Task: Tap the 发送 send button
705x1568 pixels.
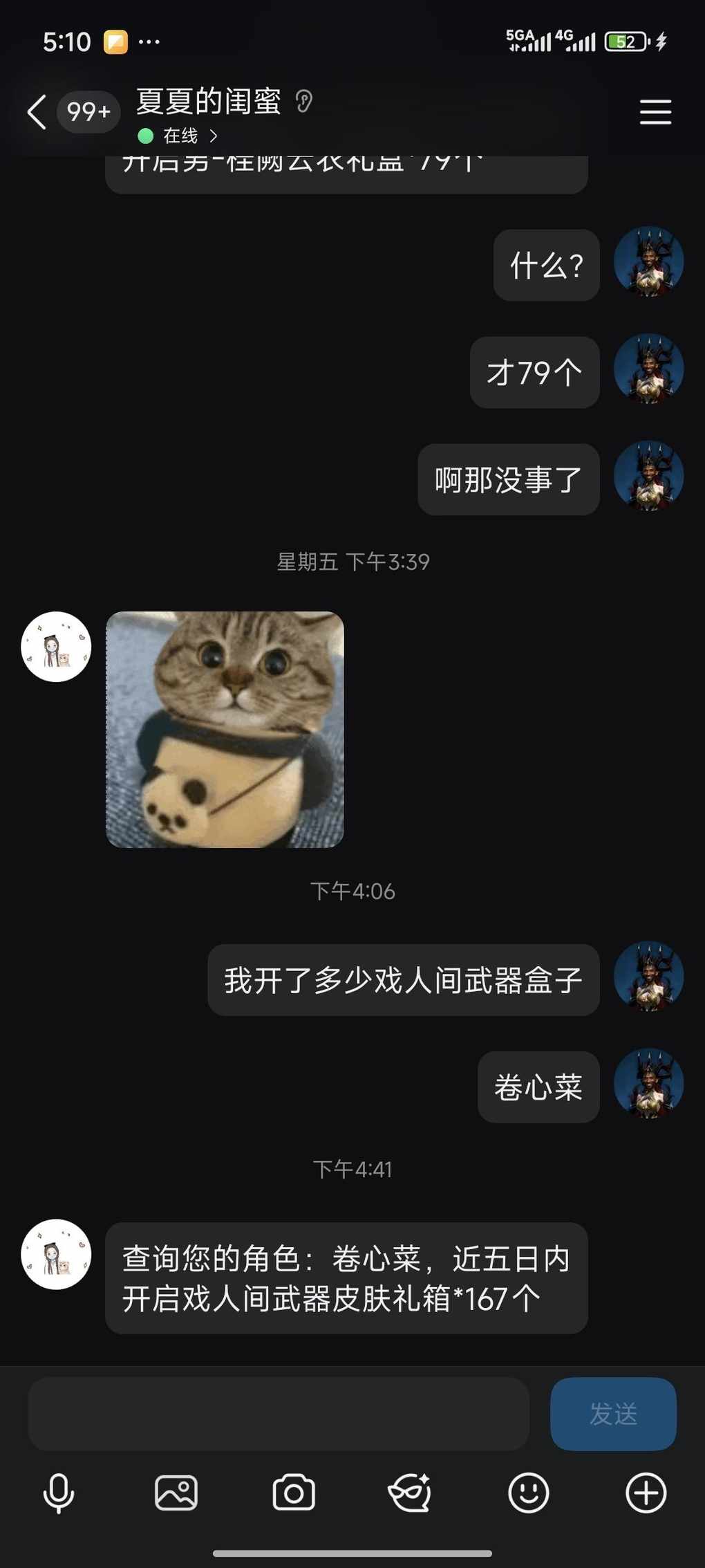Action: pyautogui.click(x=613, y=1414)
